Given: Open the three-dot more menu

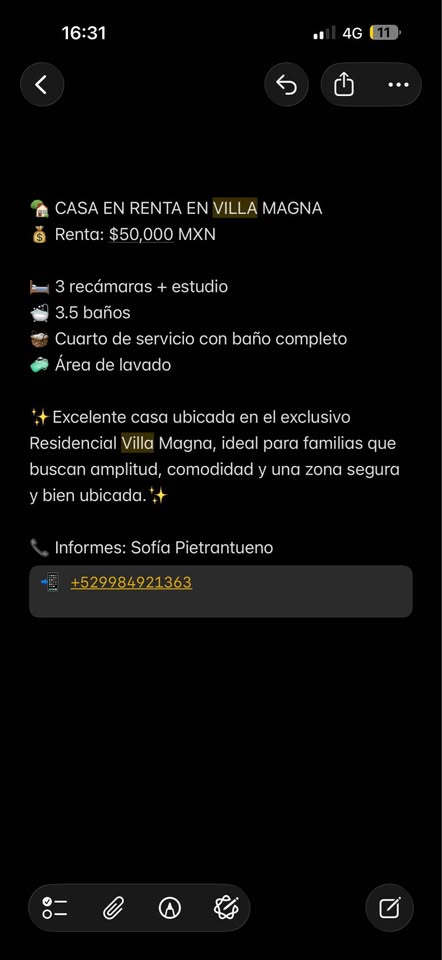Looking at the screenshot, I should coord(399,85).
